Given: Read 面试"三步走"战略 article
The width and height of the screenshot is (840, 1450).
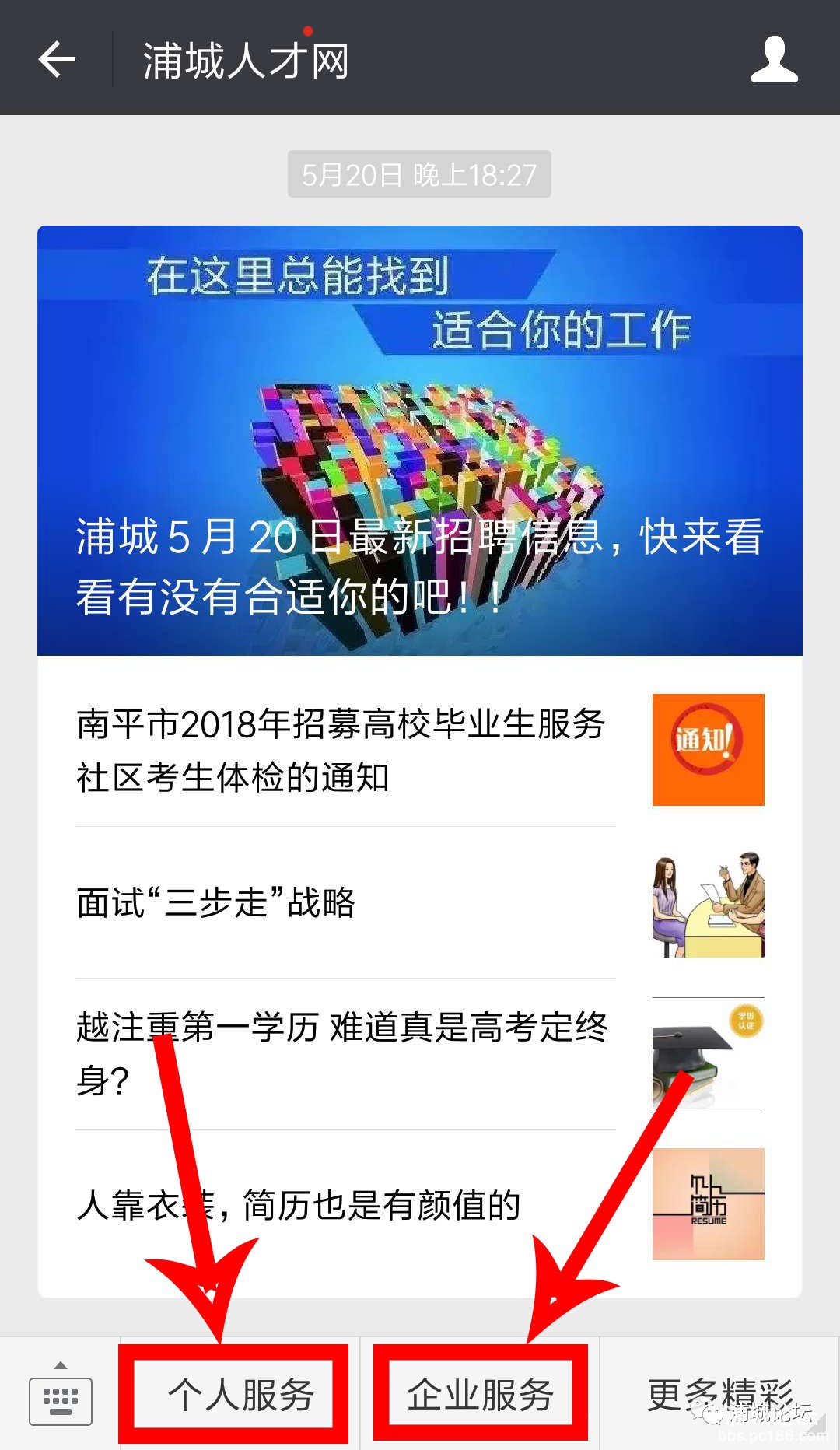Looking at the screenshot, I should (419, 903).
